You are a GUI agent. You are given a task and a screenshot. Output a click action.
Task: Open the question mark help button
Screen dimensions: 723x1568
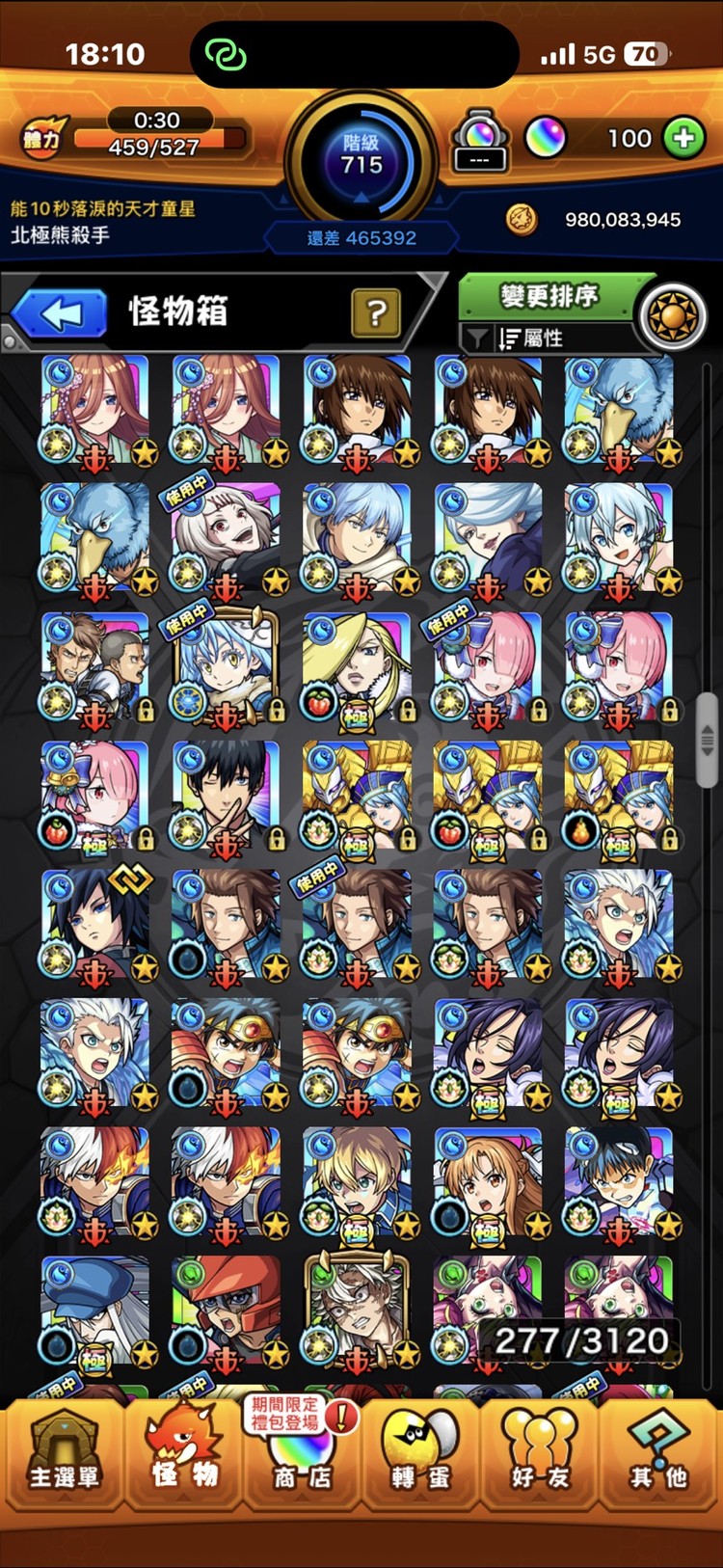tap(376, 312)
